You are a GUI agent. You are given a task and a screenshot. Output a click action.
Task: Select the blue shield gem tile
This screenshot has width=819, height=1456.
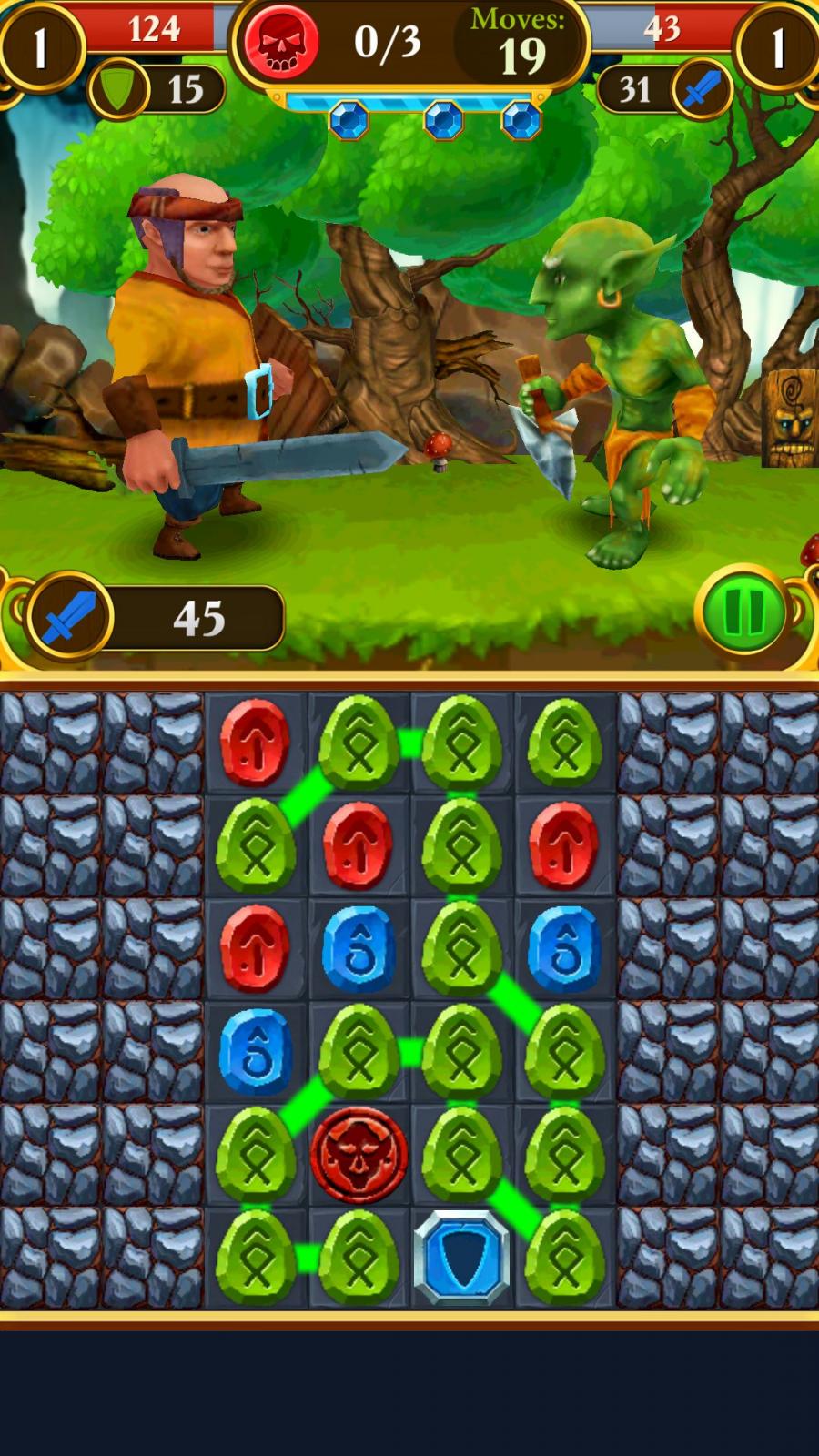(461, 1259)
